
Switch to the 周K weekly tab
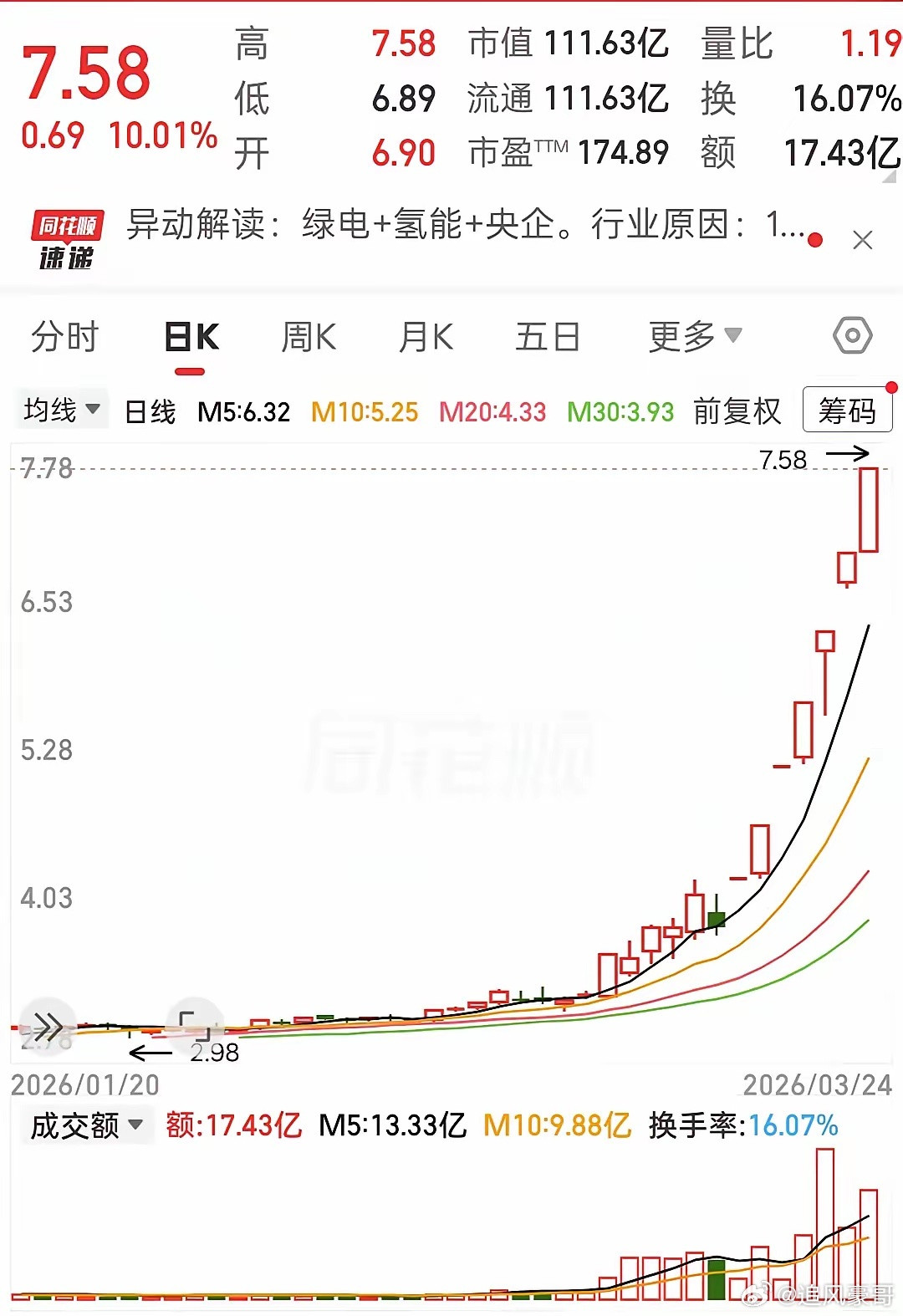(x=309, y=336)
